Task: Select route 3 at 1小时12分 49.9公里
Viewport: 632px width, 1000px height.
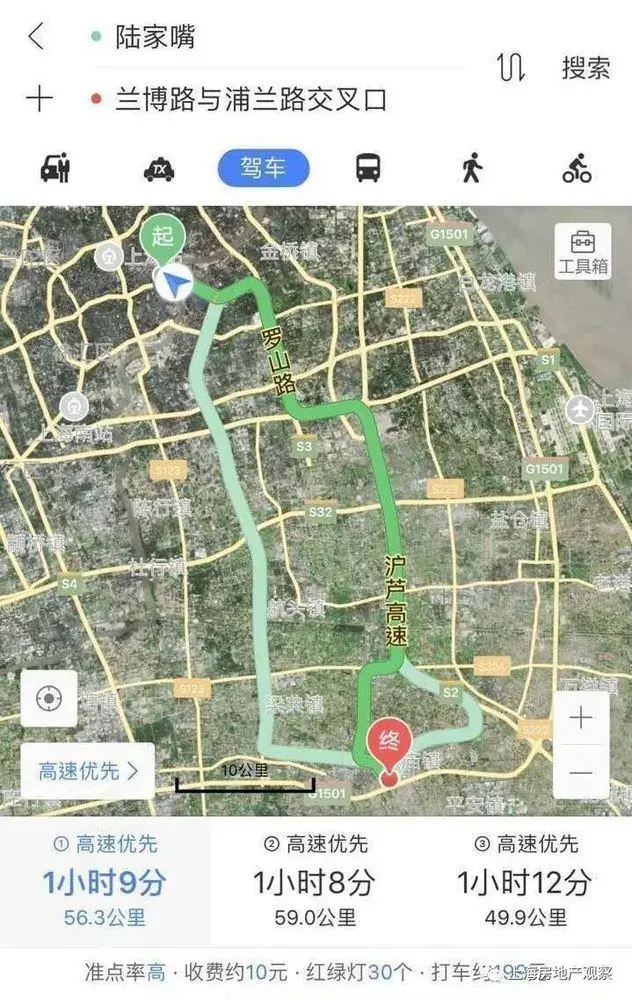Action: pos(524,880)
